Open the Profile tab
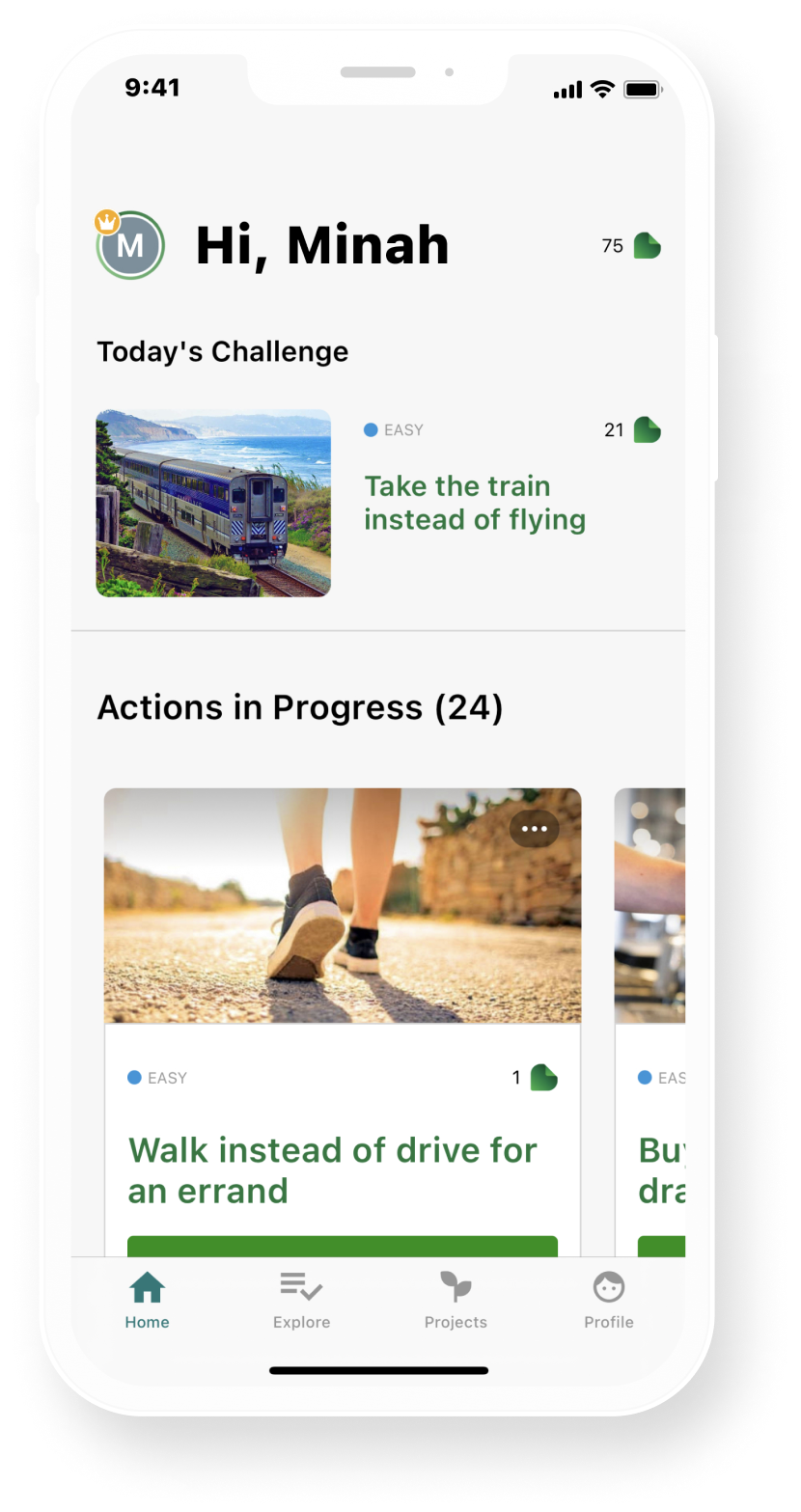 pyautogui.click(x=609, y=1301)
